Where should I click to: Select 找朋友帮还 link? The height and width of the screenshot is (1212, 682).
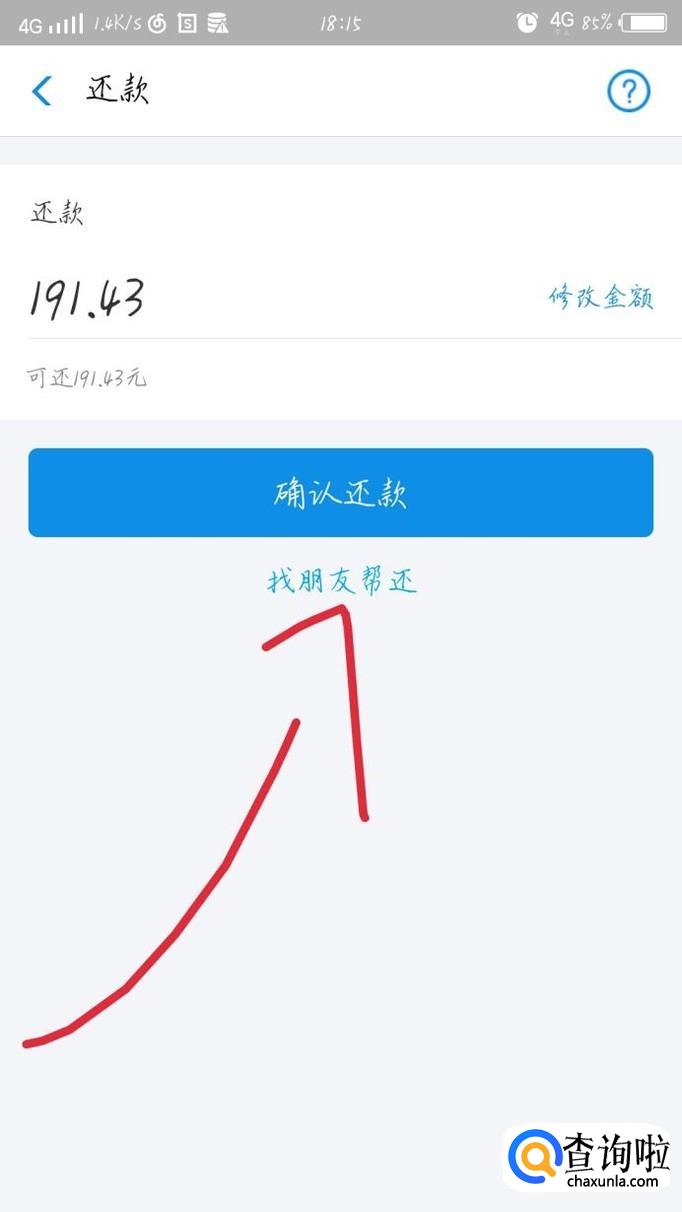(341, 582)
